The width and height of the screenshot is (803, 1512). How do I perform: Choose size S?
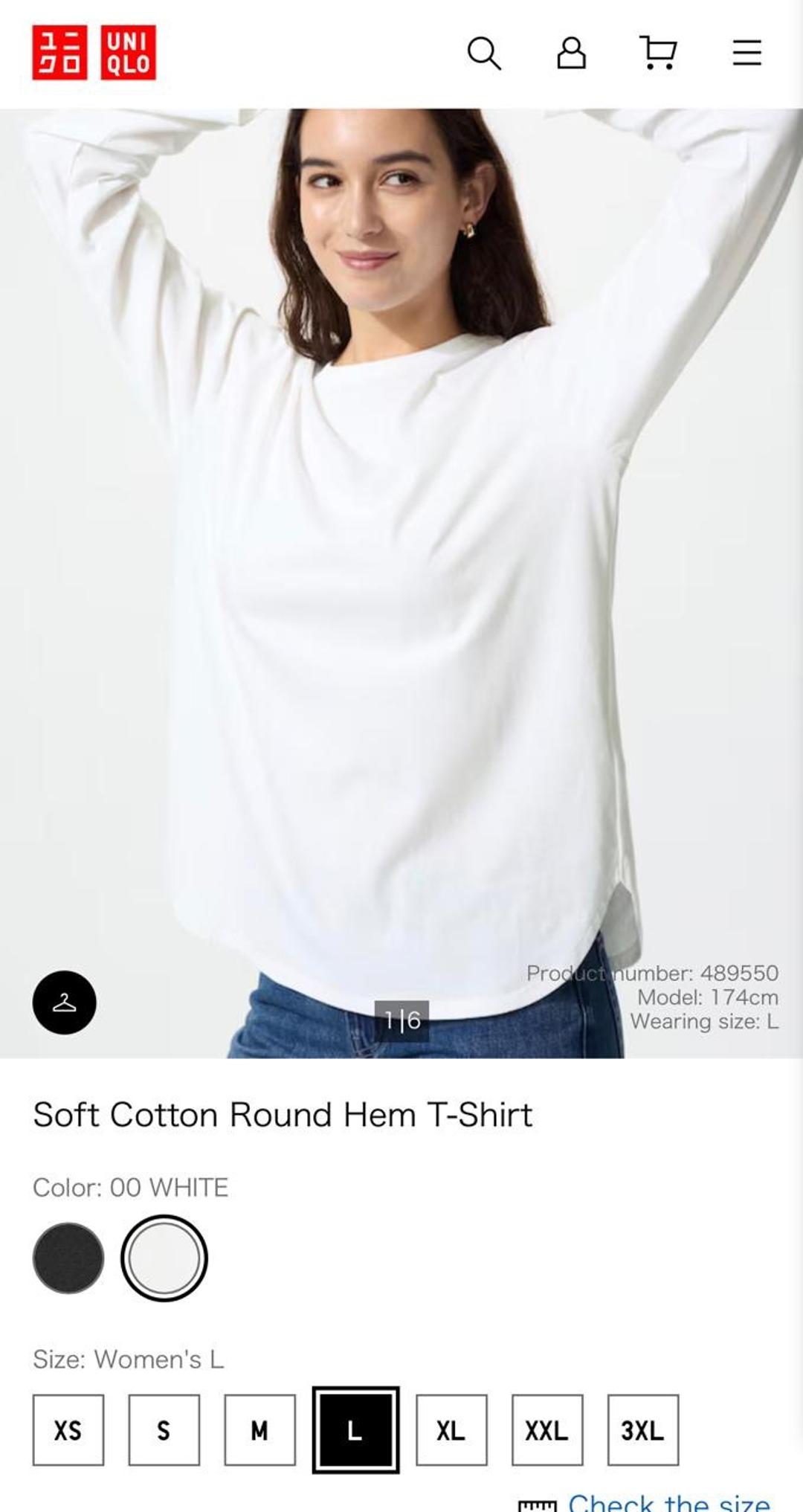click(x=164, y=1429)
